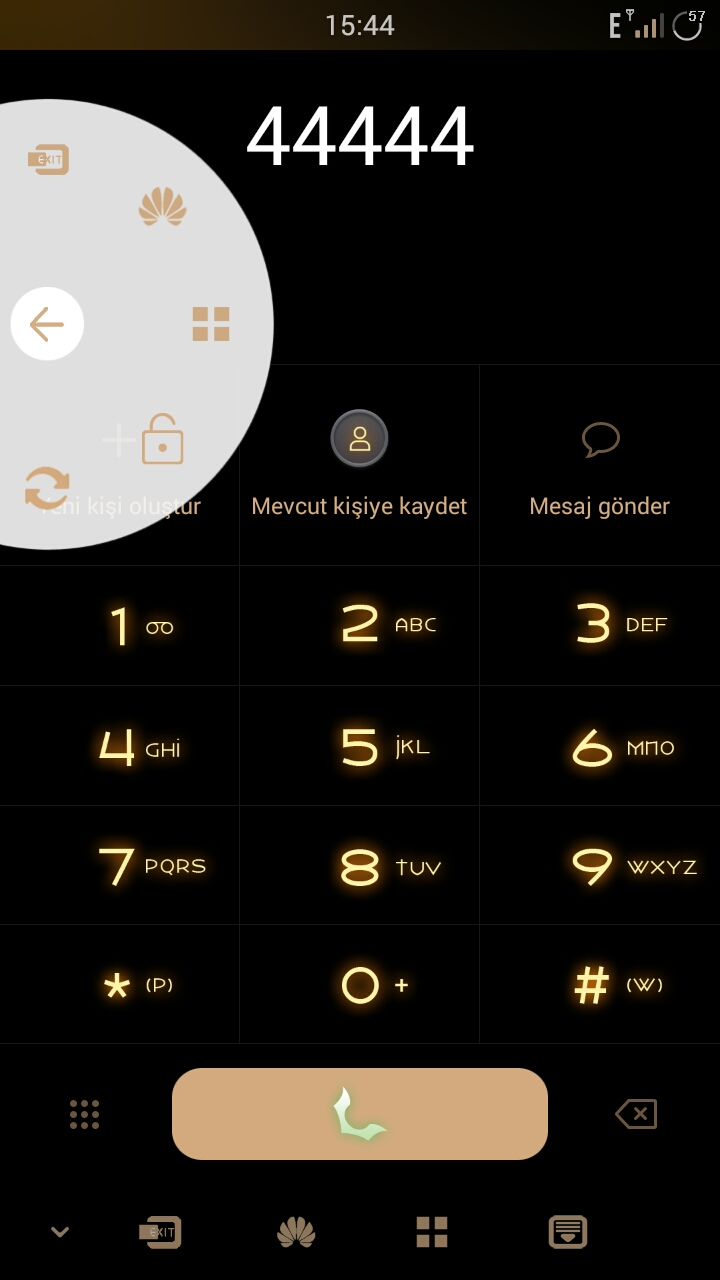Enter digit 5 JKL on the keypad
This screenshot has height=1280, width=720.
pos(360,746)
